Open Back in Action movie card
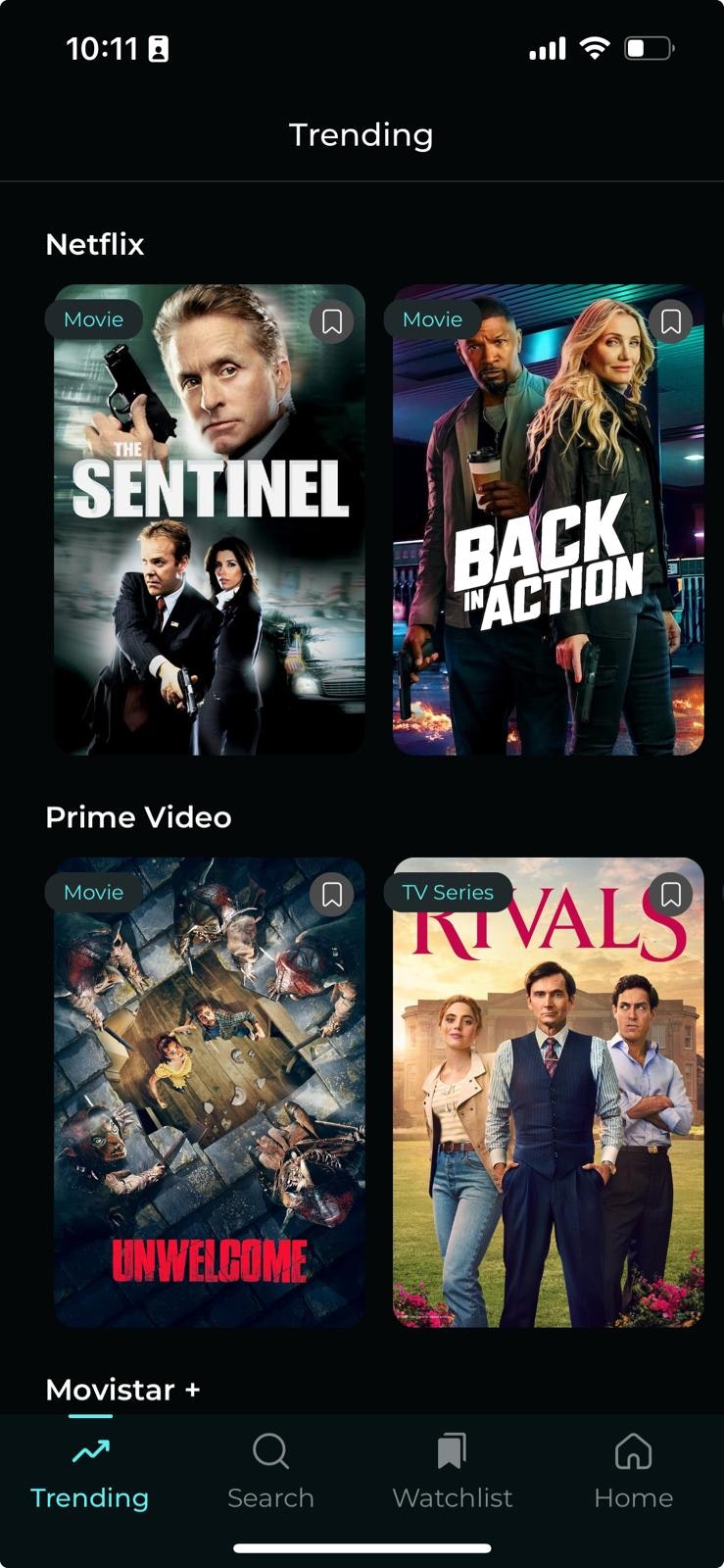This screenshot has height=1568, width=724. pyautogui.click(x=549, y=519)
